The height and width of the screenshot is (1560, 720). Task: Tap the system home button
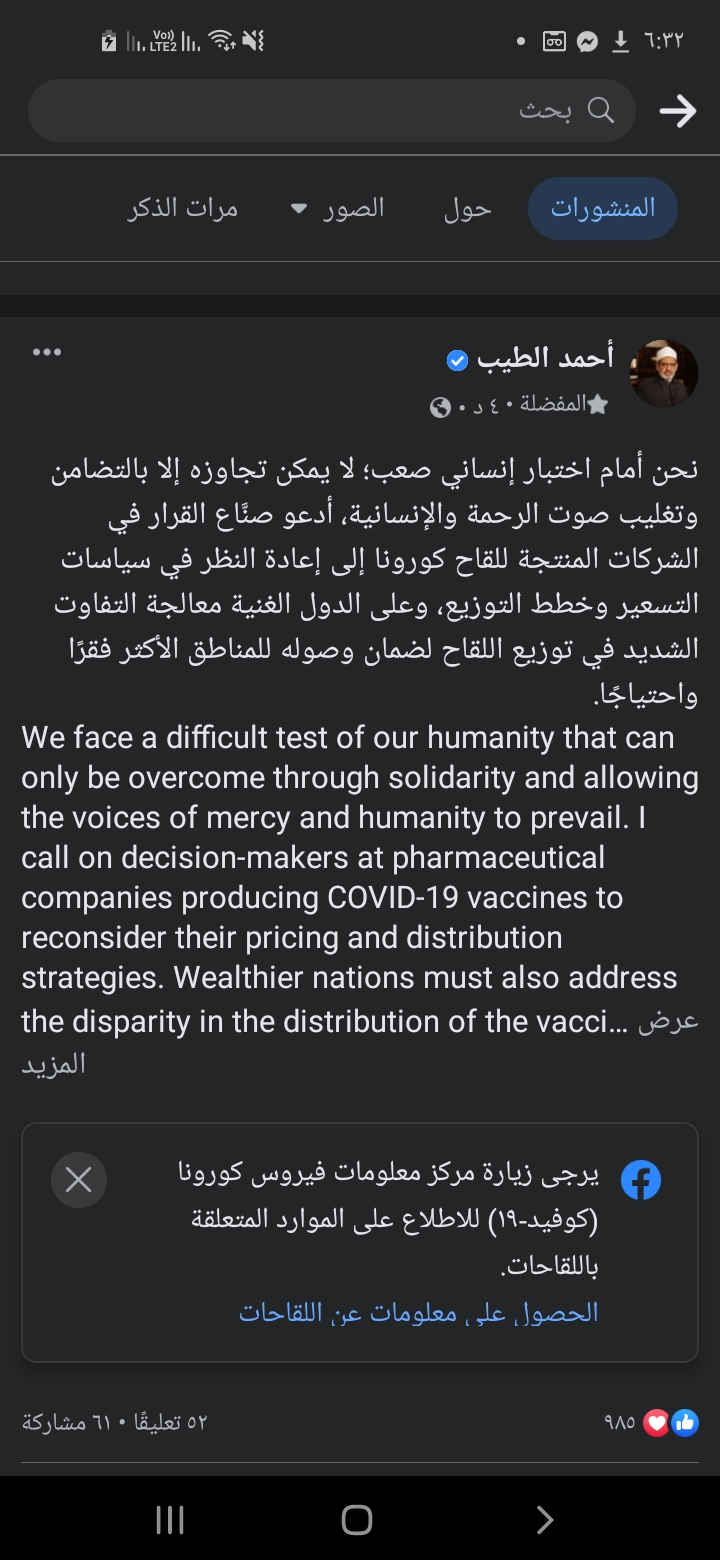click(x=357, y=1520)
